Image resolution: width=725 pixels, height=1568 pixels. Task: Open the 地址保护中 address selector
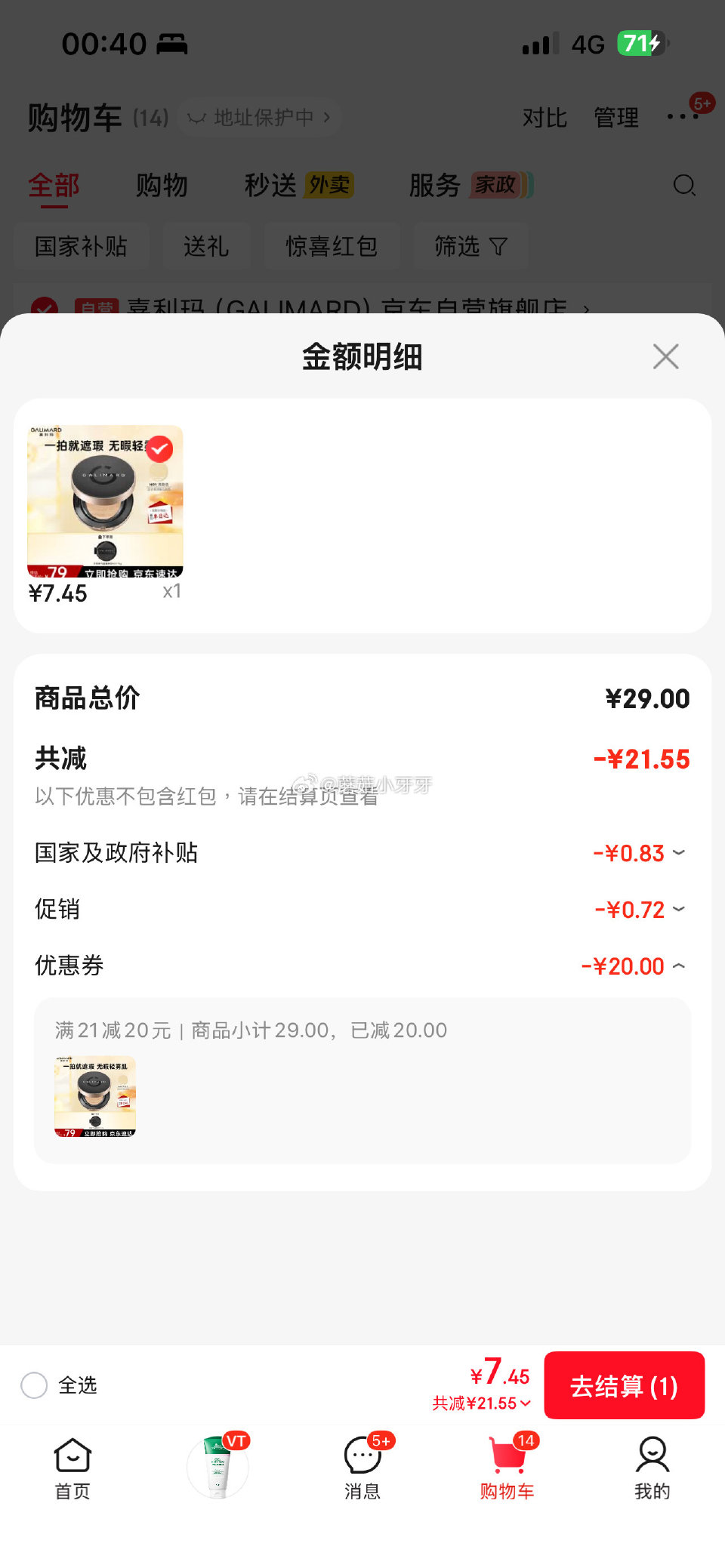tap(259, 117)
